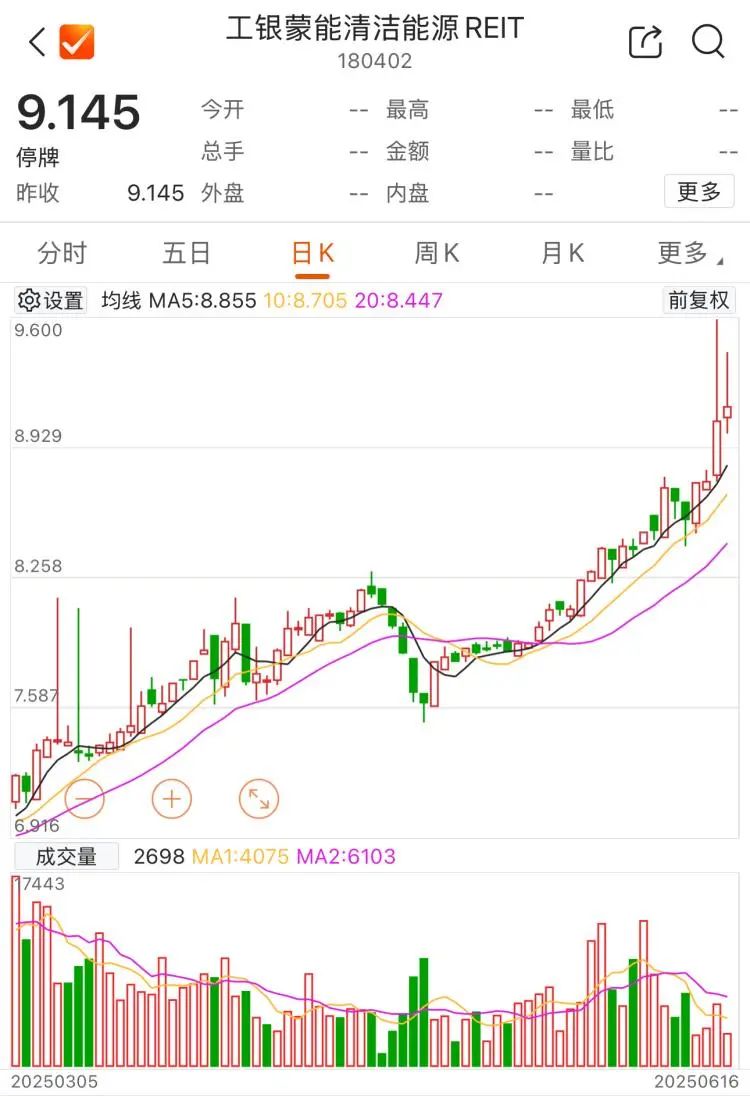Share this REIT quote page

coord(646,42)
